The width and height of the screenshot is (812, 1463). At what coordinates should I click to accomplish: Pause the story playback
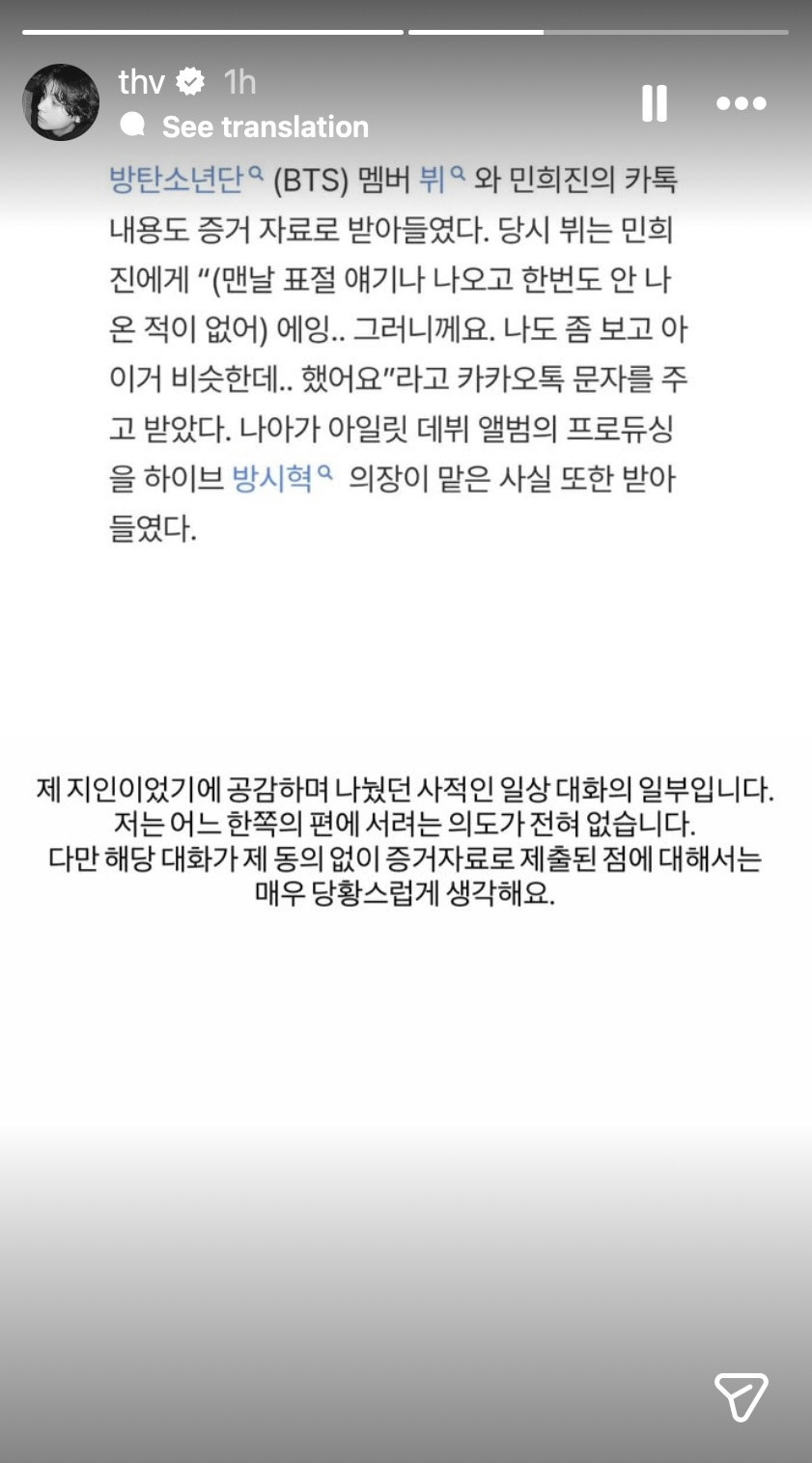point(655,103)
